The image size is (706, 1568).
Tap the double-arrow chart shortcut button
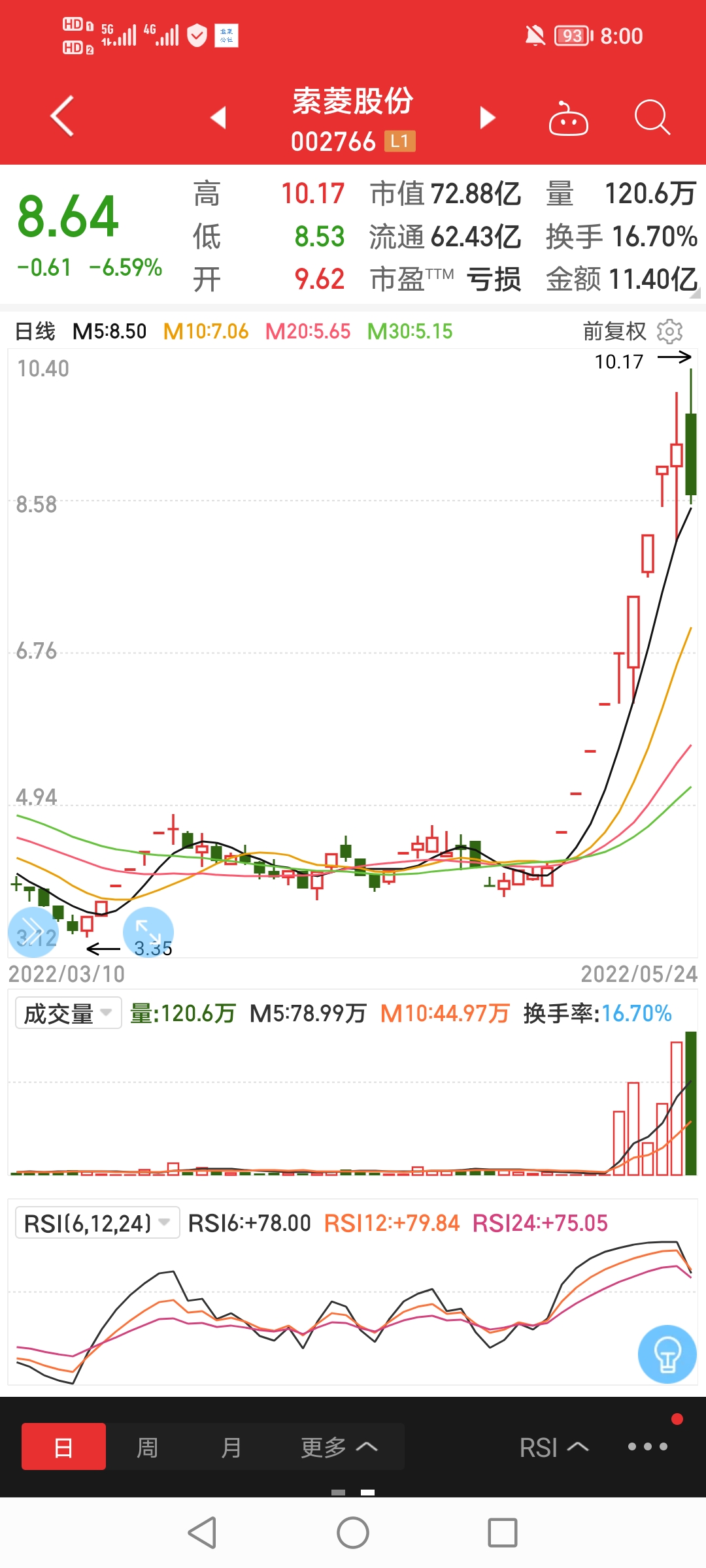pos(33,932)
